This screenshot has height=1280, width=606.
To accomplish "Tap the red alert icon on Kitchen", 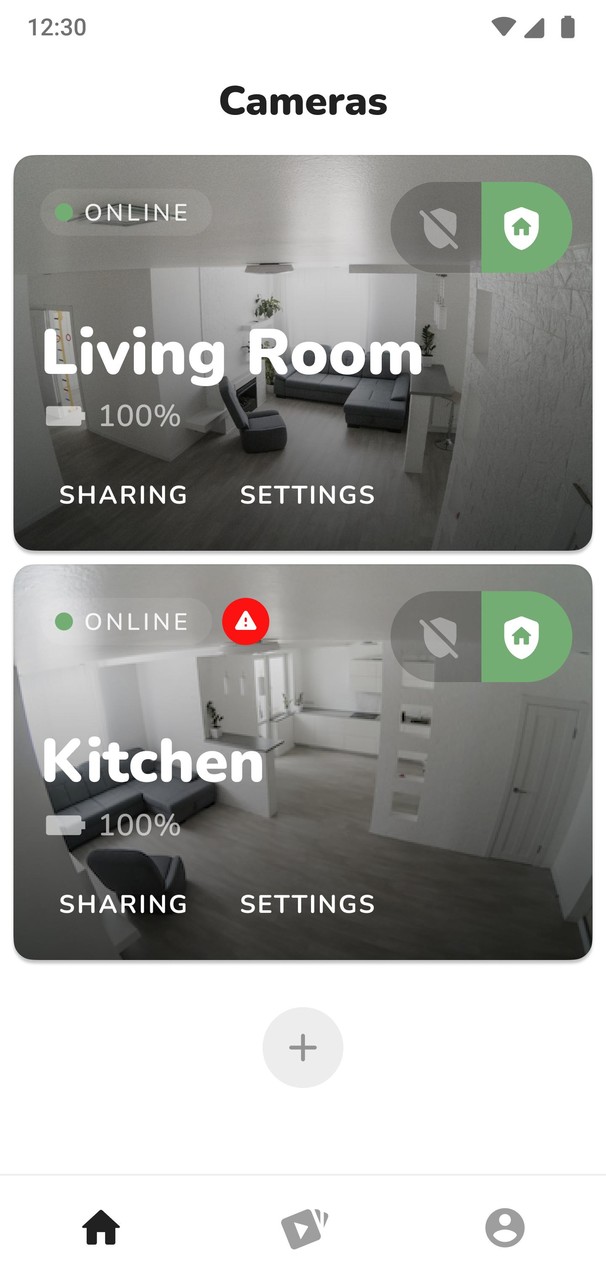I will tap(246, 622).
